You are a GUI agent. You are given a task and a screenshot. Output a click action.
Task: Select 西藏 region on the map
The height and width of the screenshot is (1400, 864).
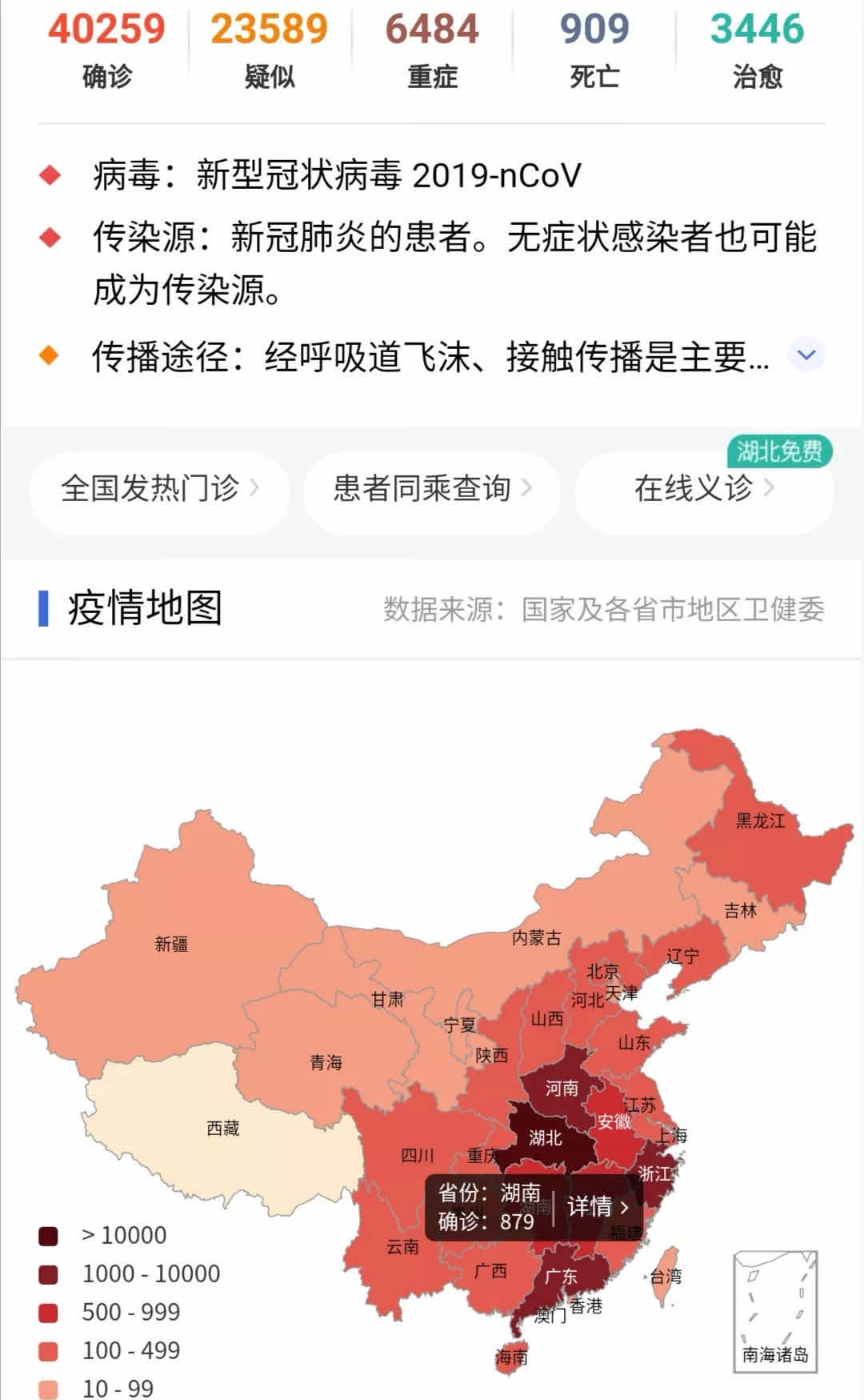coord(222,1128)
